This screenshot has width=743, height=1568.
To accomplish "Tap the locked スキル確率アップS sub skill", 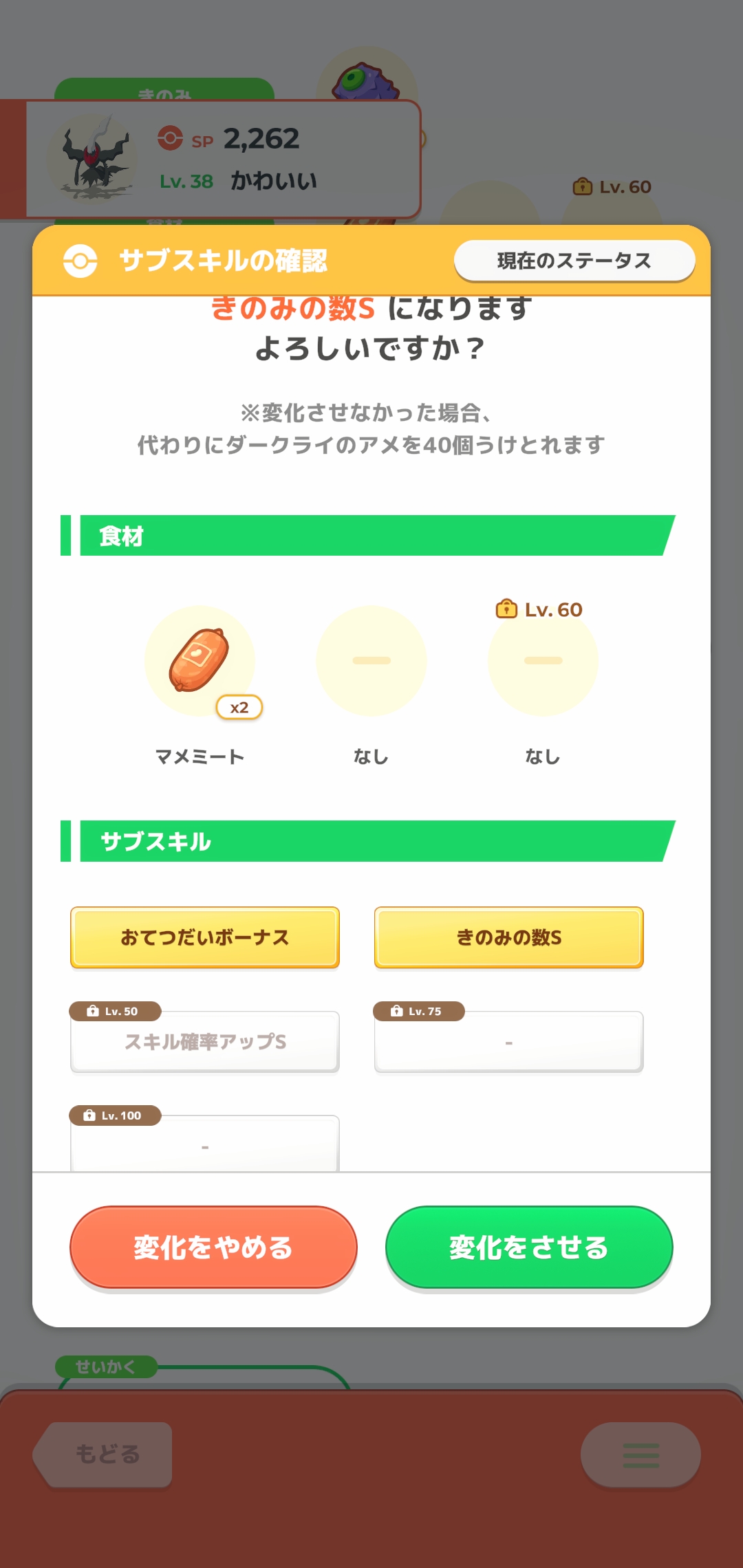I will pos(205,1041).
